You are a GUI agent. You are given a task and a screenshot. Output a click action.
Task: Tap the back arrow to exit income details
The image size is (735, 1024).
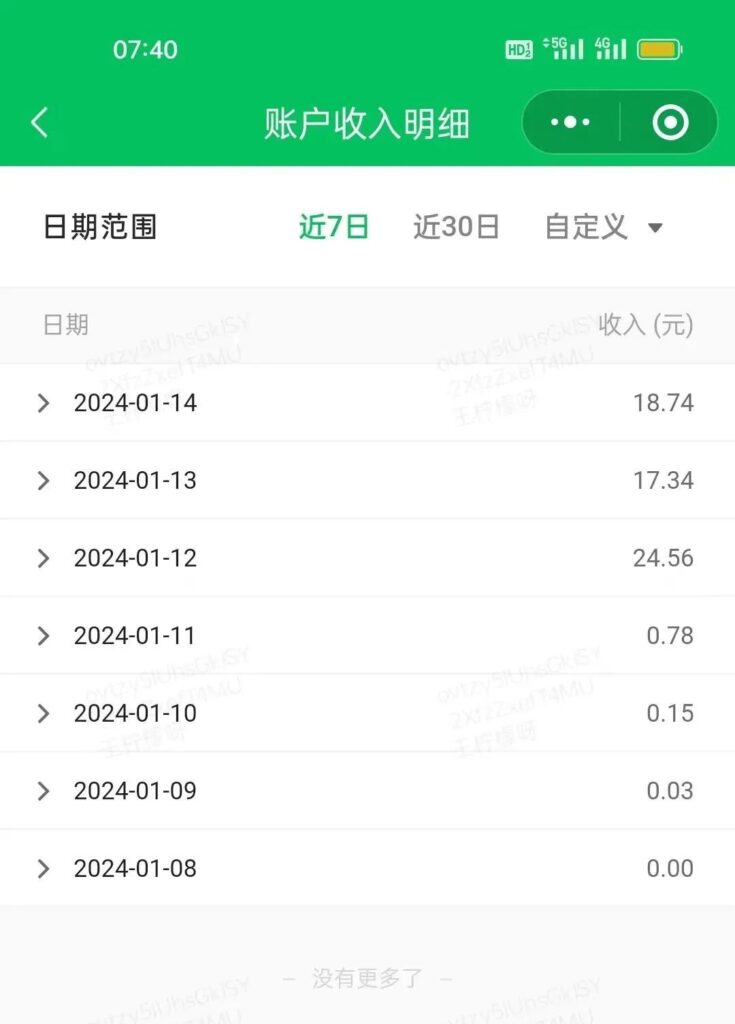click(37, 121)
